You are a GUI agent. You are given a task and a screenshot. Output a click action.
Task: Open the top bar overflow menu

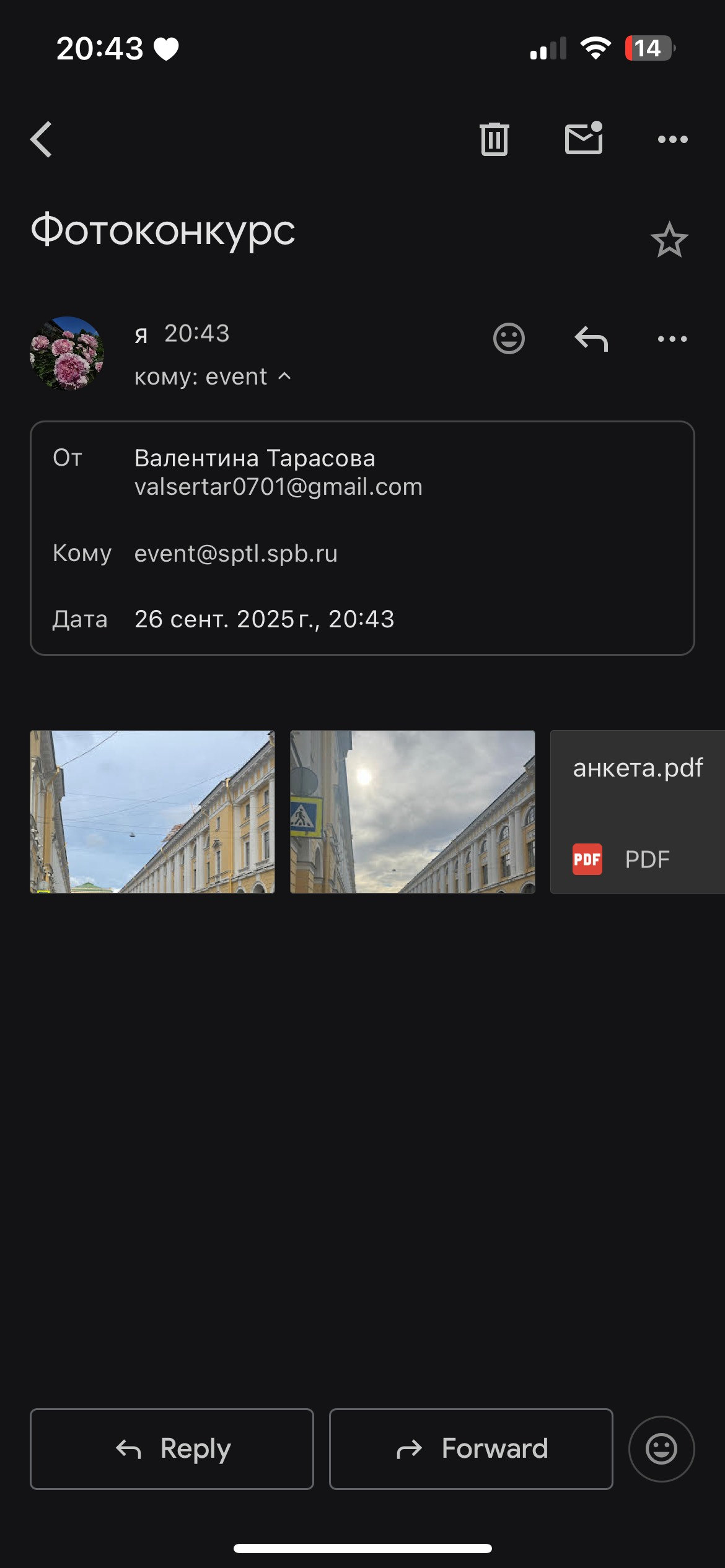click(672, 139)
